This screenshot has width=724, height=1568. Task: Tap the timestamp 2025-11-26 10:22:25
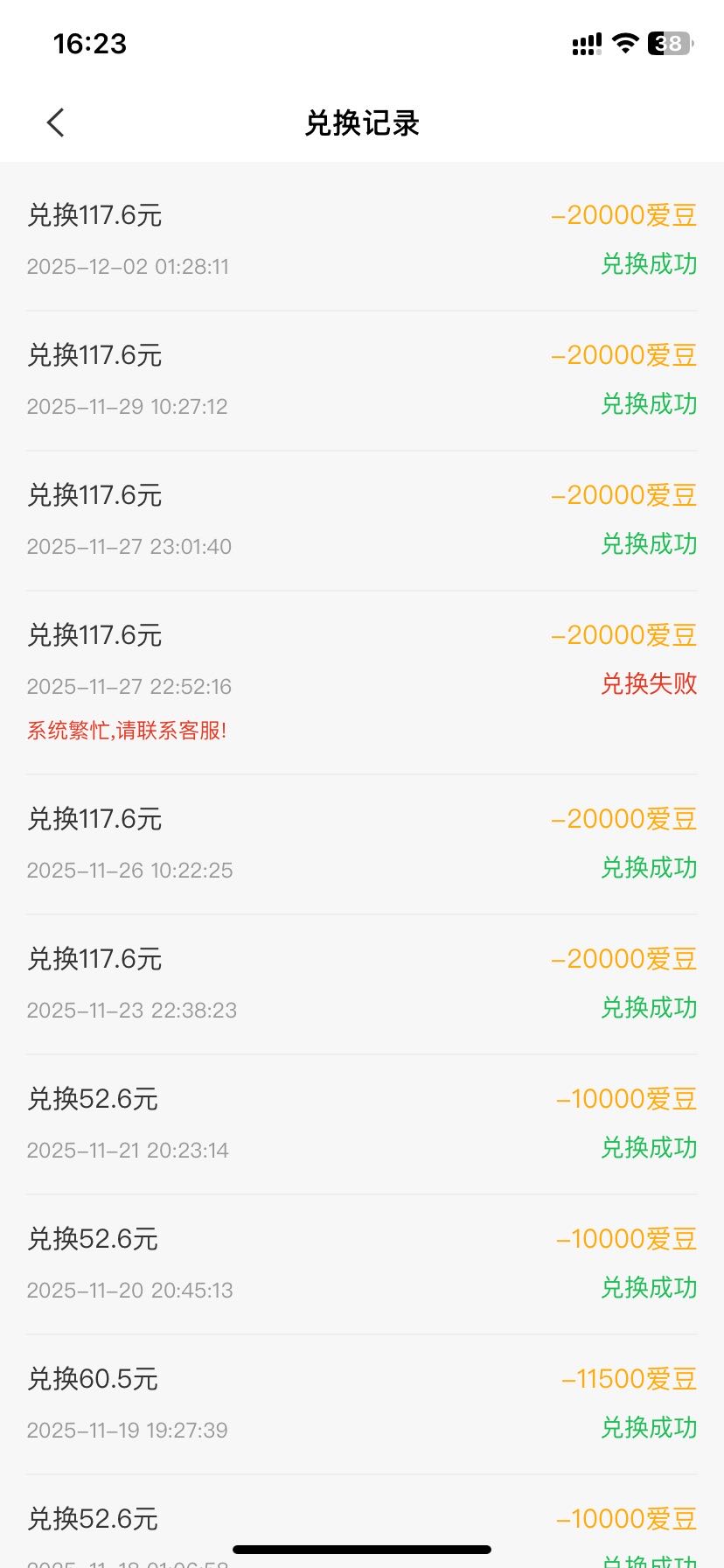[129, 870]
